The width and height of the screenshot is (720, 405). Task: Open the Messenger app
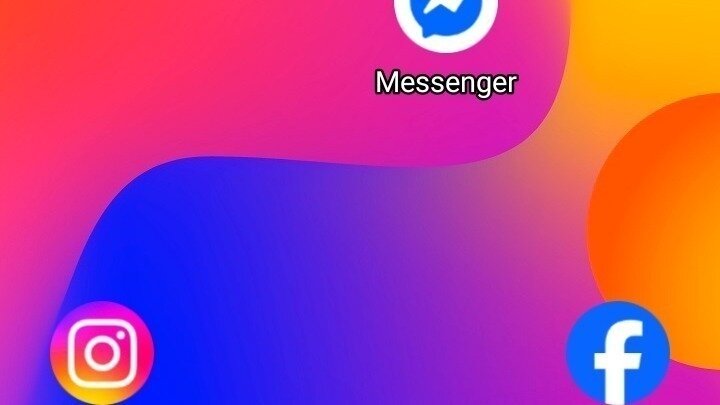(445, 20)
